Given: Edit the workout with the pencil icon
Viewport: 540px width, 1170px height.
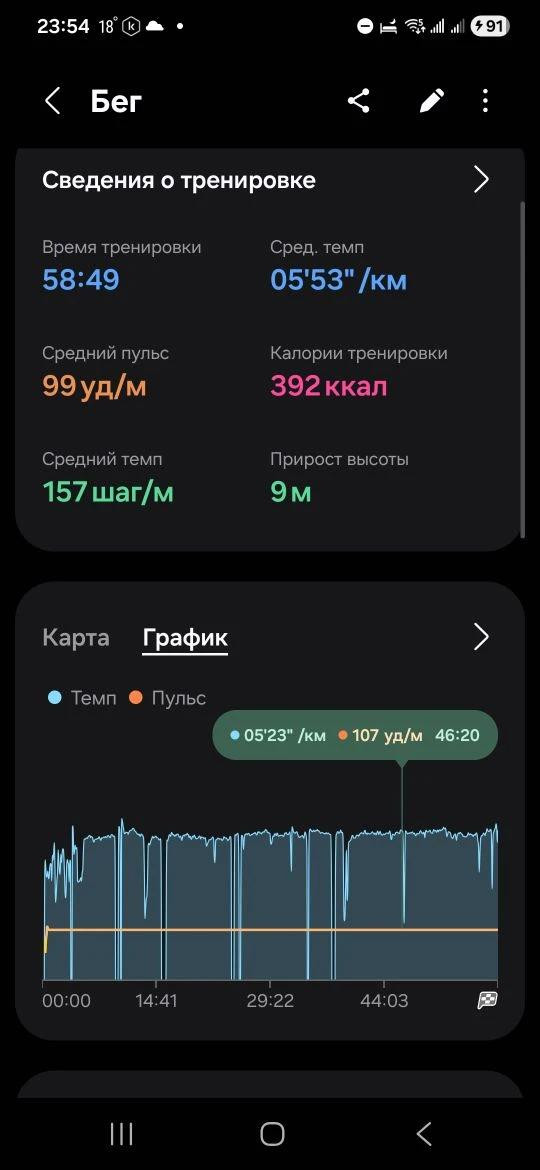Looking at the screenshot, I should [431, 101].
